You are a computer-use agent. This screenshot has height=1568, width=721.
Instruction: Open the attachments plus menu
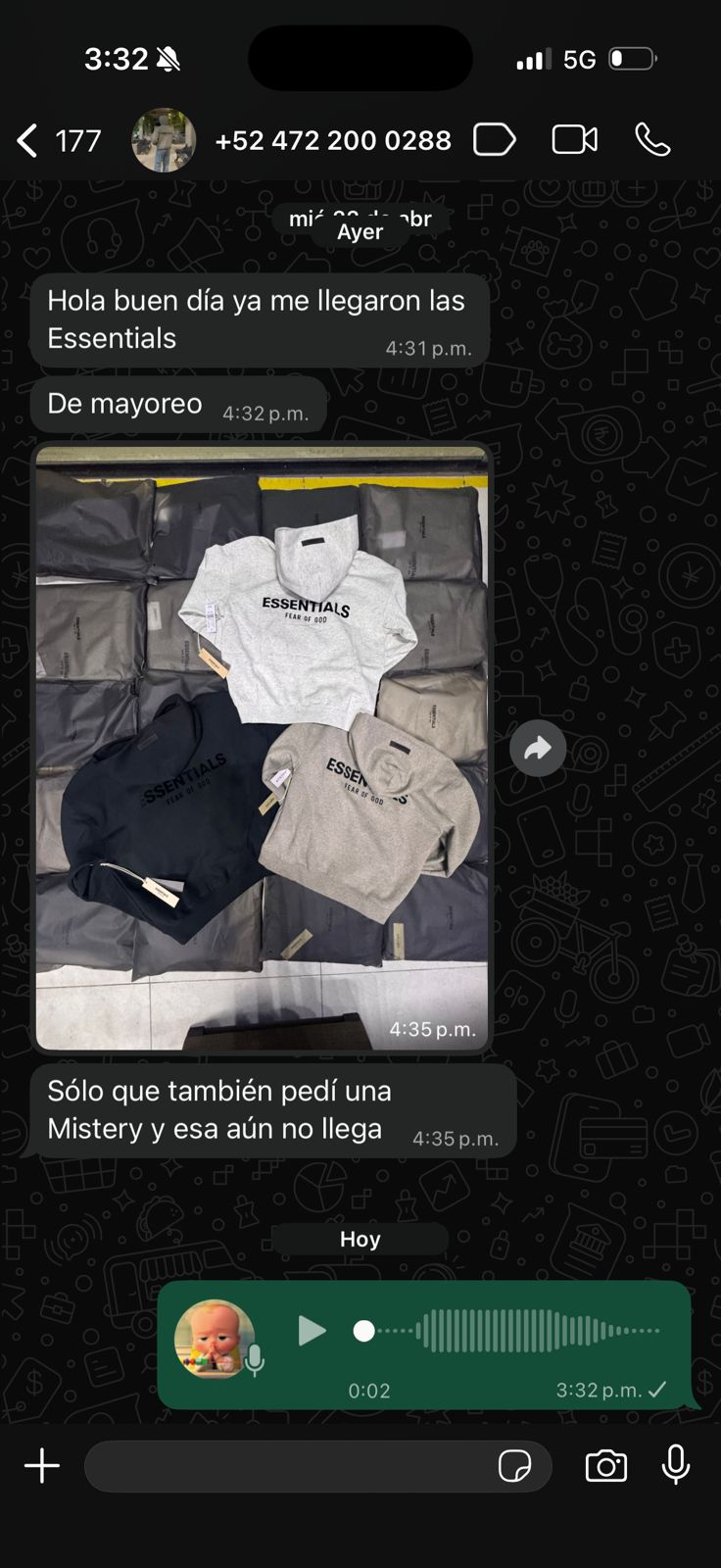tap(42, 1466)
